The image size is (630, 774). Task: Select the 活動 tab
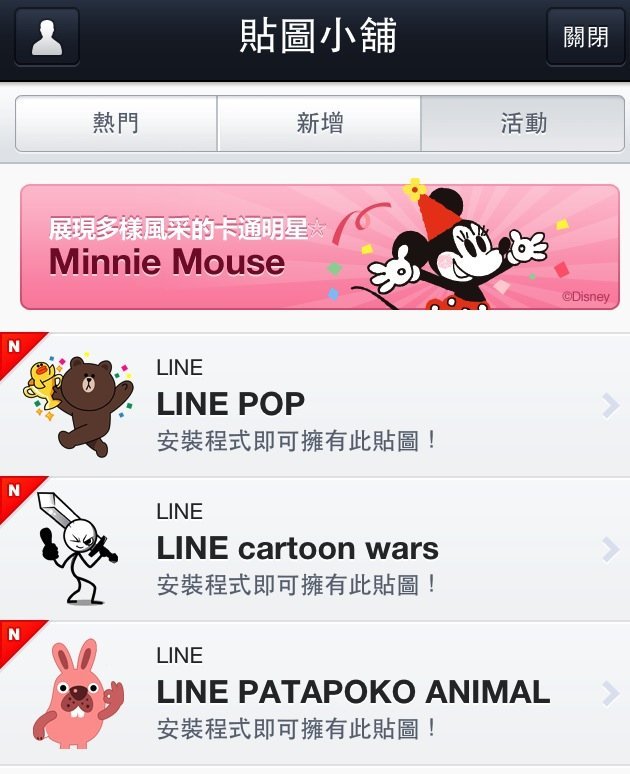pos(523,124)
